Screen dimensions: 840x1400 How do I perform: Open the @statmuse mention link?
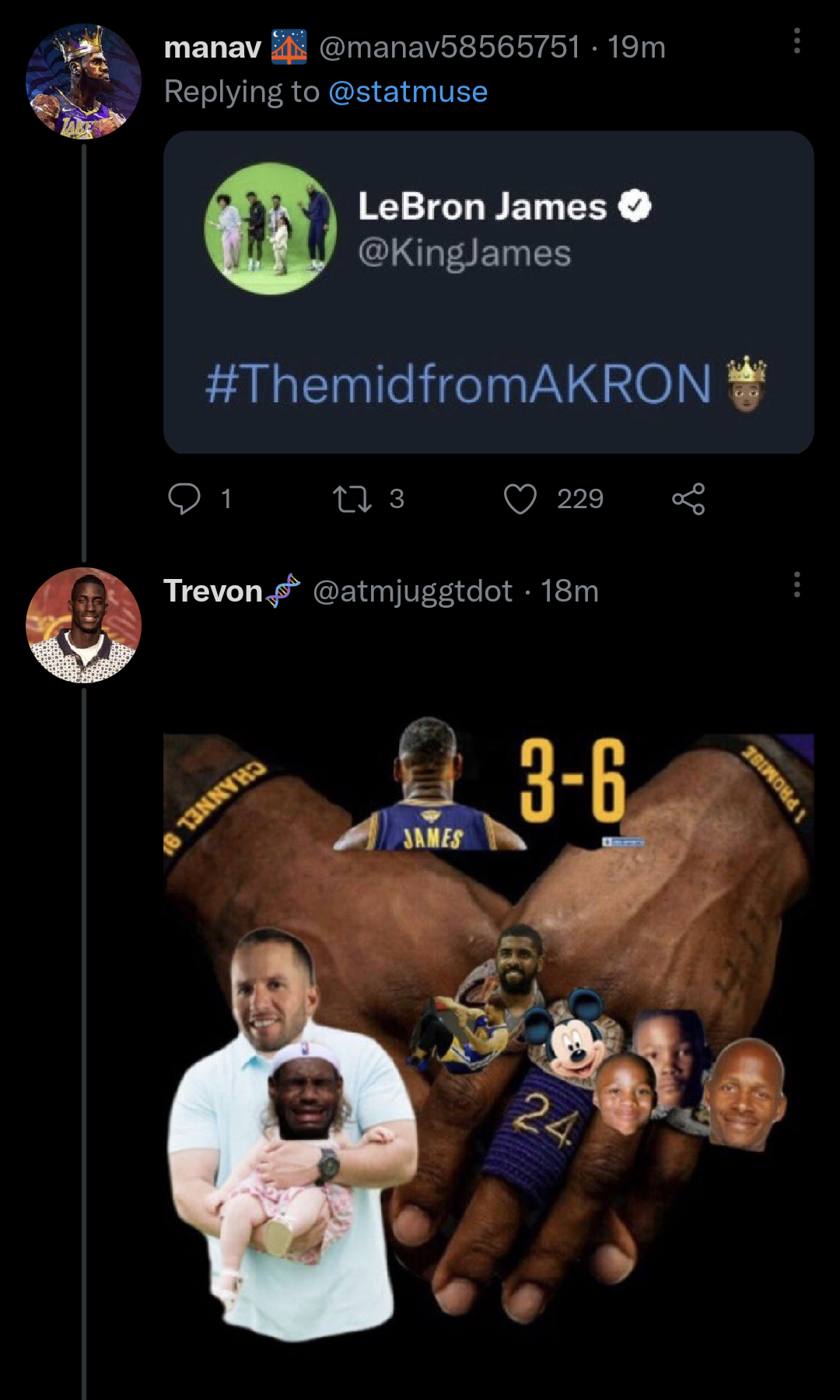408,92
